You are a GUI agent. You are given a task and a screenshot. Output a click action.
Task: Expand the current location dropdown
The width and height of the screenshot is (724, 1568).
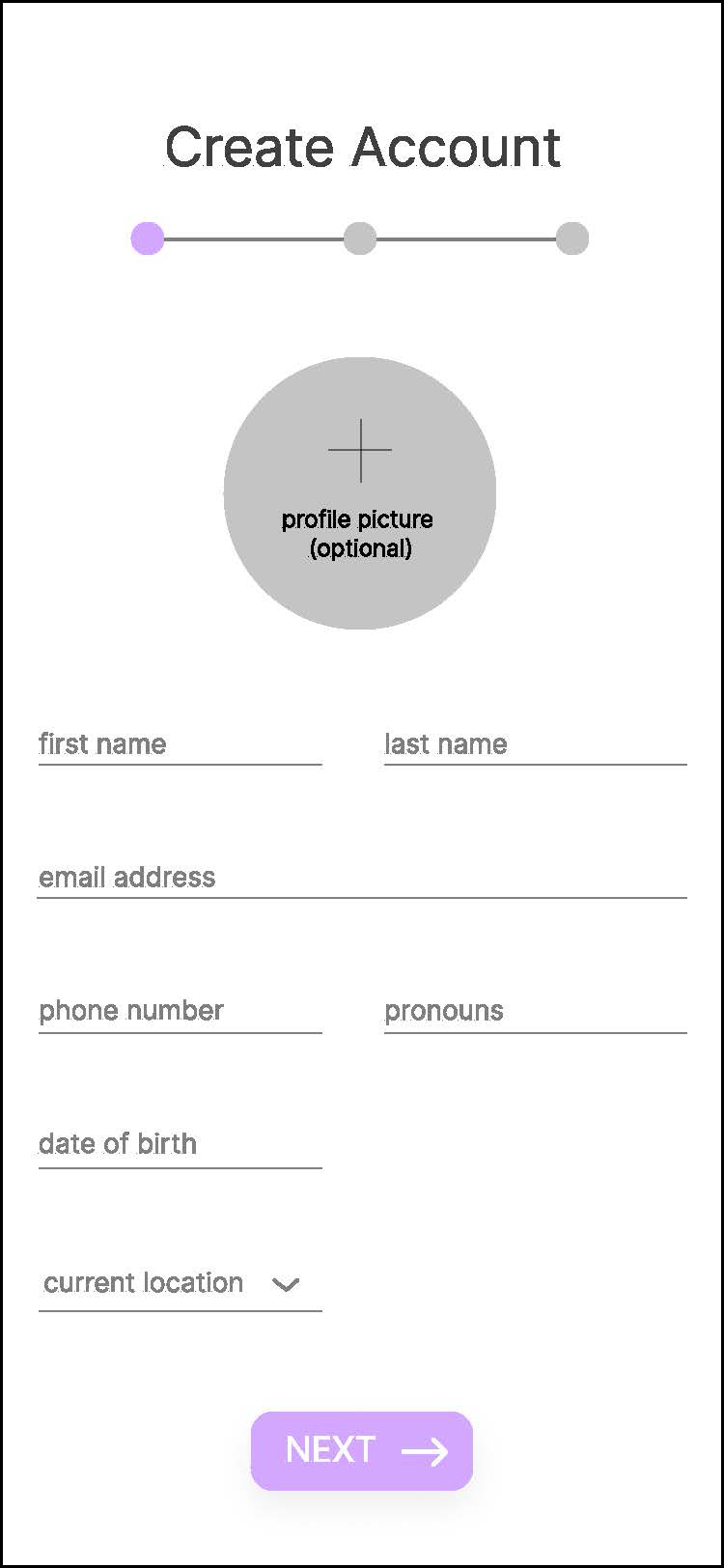tap(180, 1286)
